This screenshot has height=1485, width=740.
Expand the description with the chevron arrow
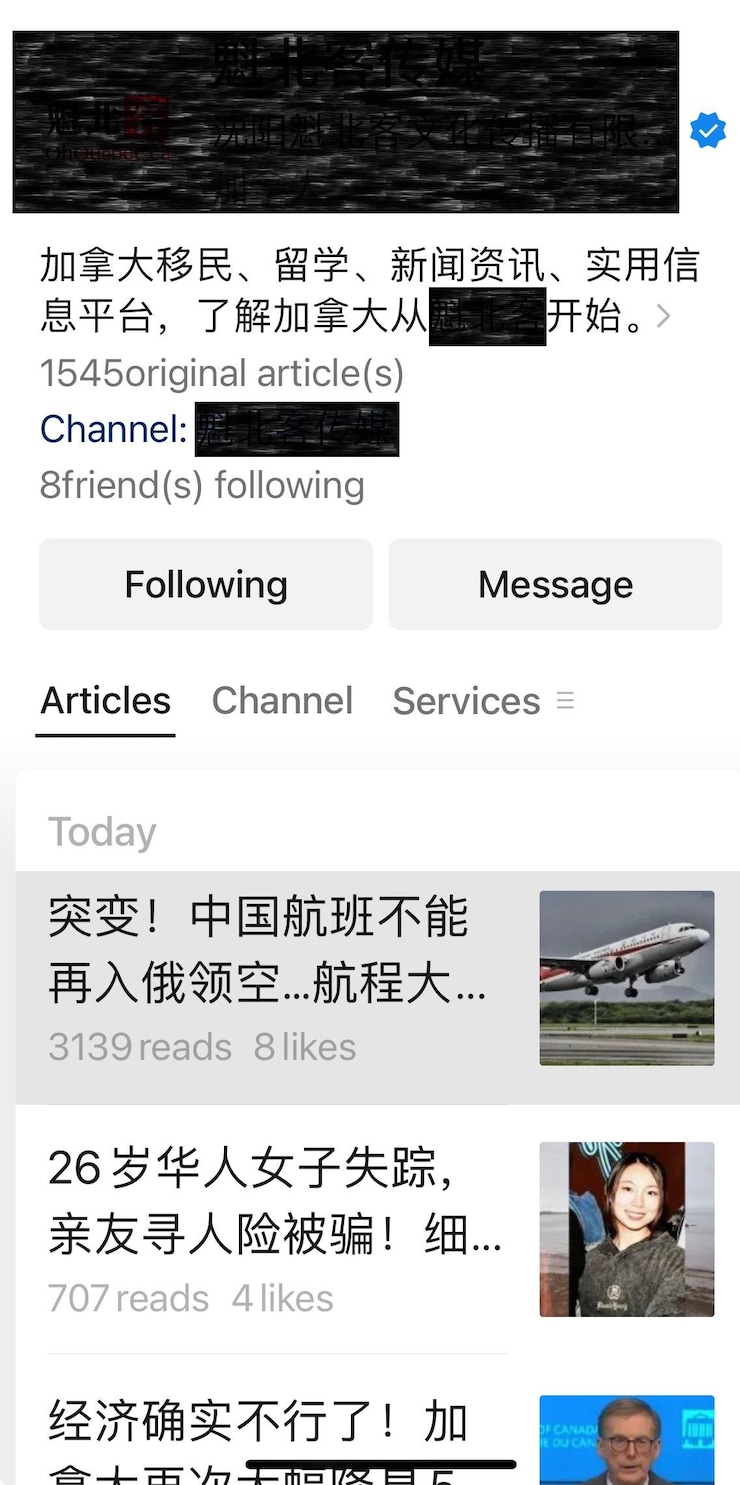(663, 316)
